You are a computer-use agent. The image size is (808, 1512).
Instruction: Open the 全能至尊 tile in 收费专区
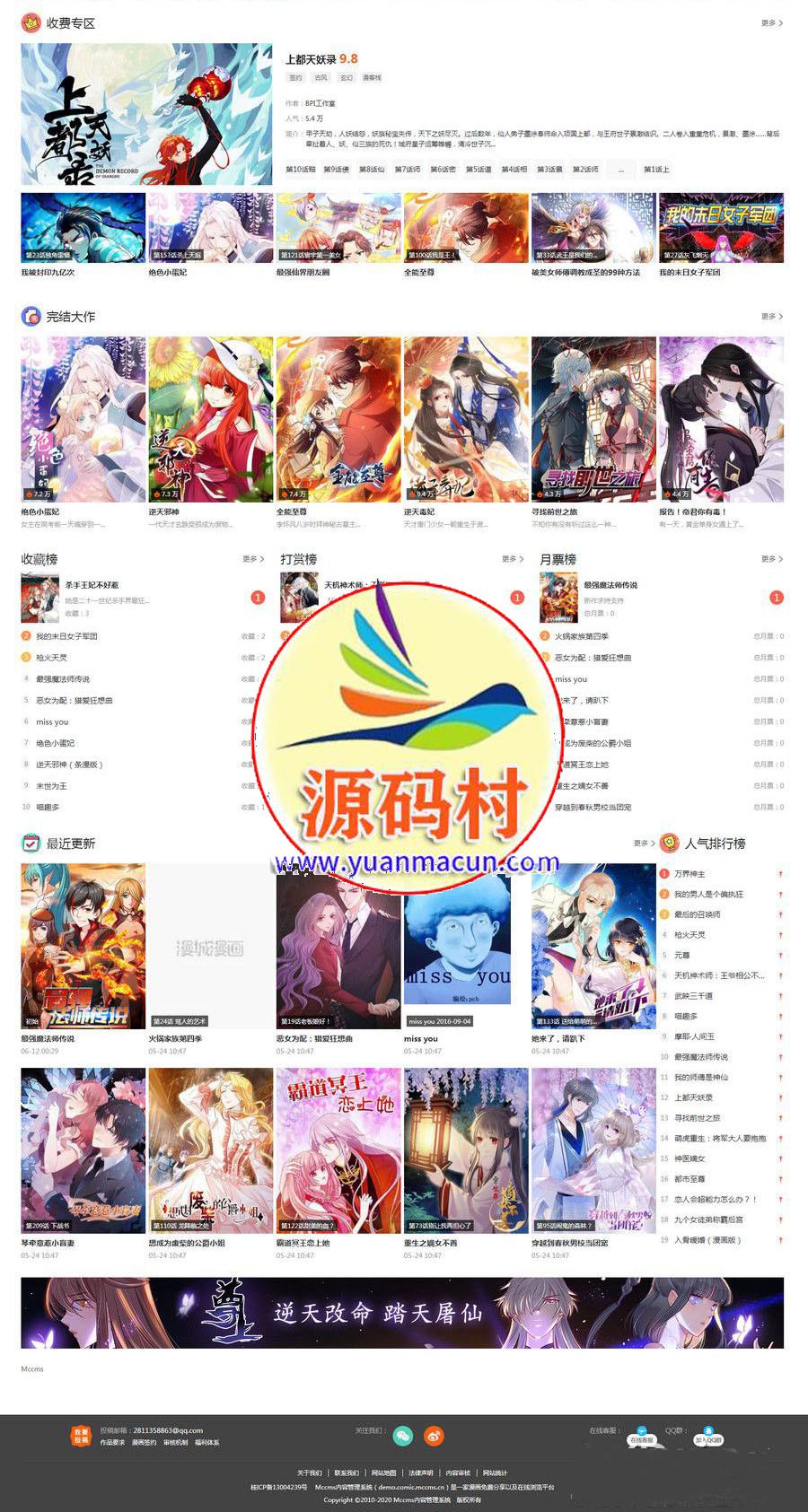[465, 228]
